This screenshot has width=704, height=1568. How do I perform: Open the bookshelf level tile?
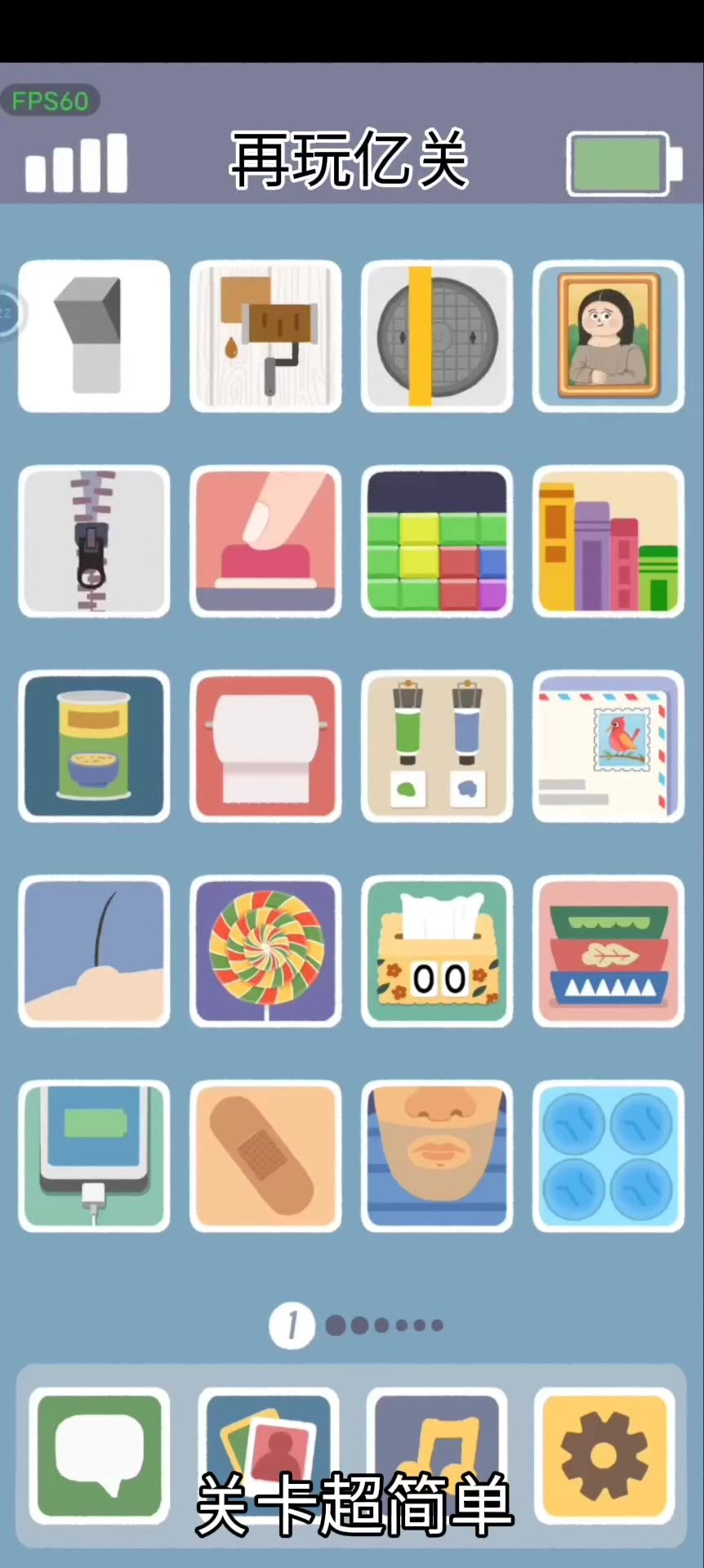pyautogui.click(x=608, y=541)
